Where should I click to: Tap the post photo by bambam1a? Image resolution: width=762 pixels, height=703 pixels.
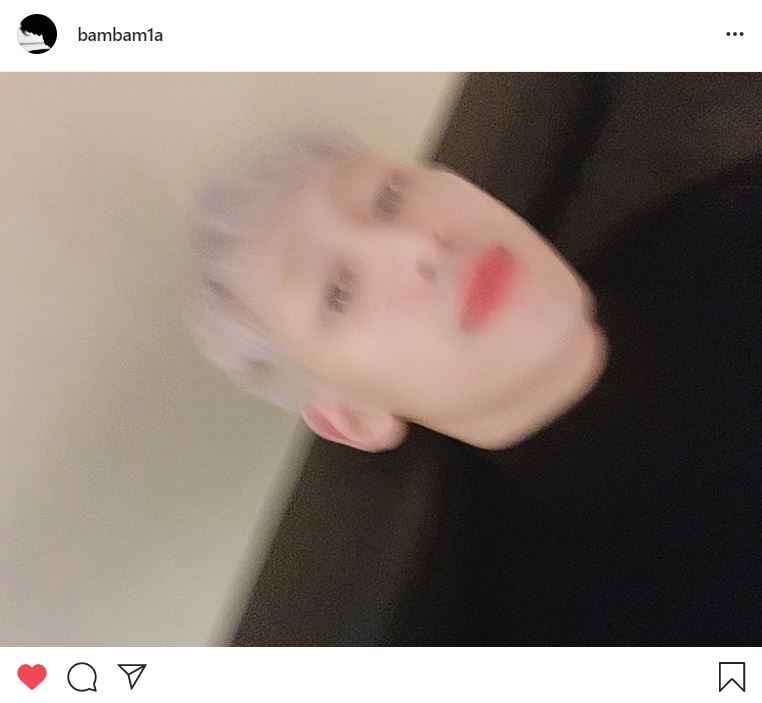click(x=381, y=359)
